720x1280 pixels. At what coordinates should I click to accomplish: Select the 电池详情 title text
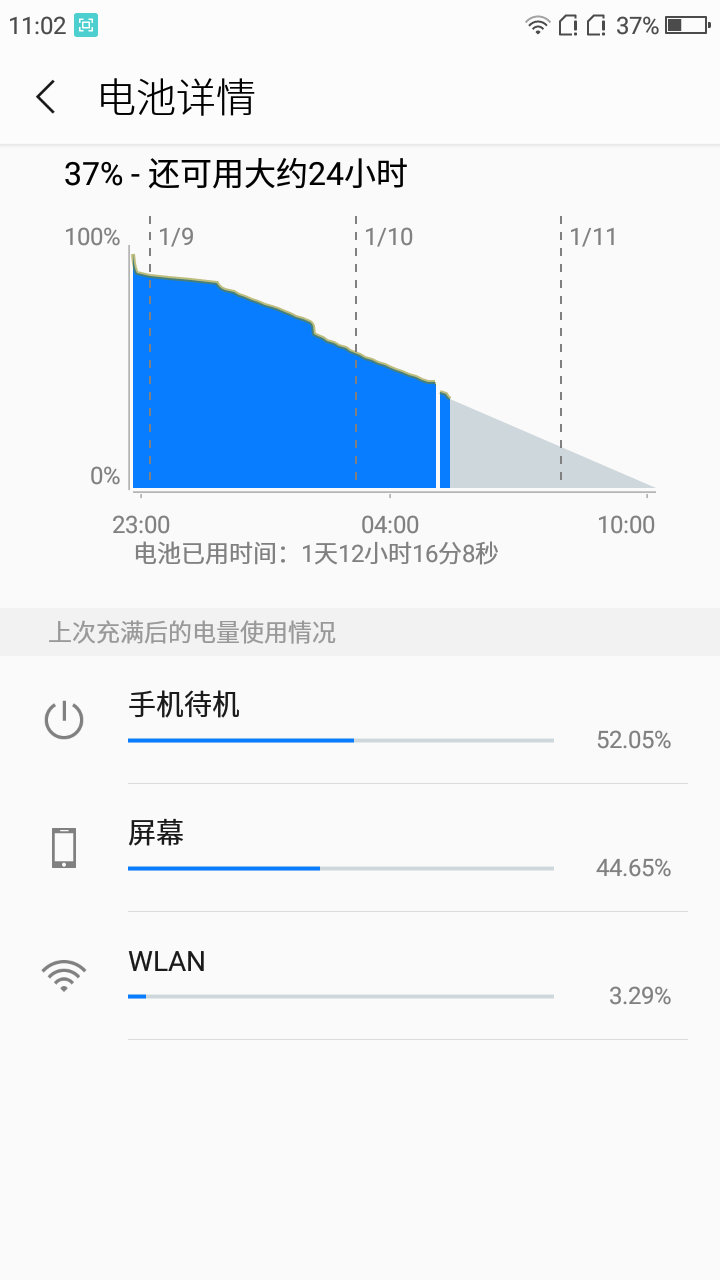pos(177,97)
